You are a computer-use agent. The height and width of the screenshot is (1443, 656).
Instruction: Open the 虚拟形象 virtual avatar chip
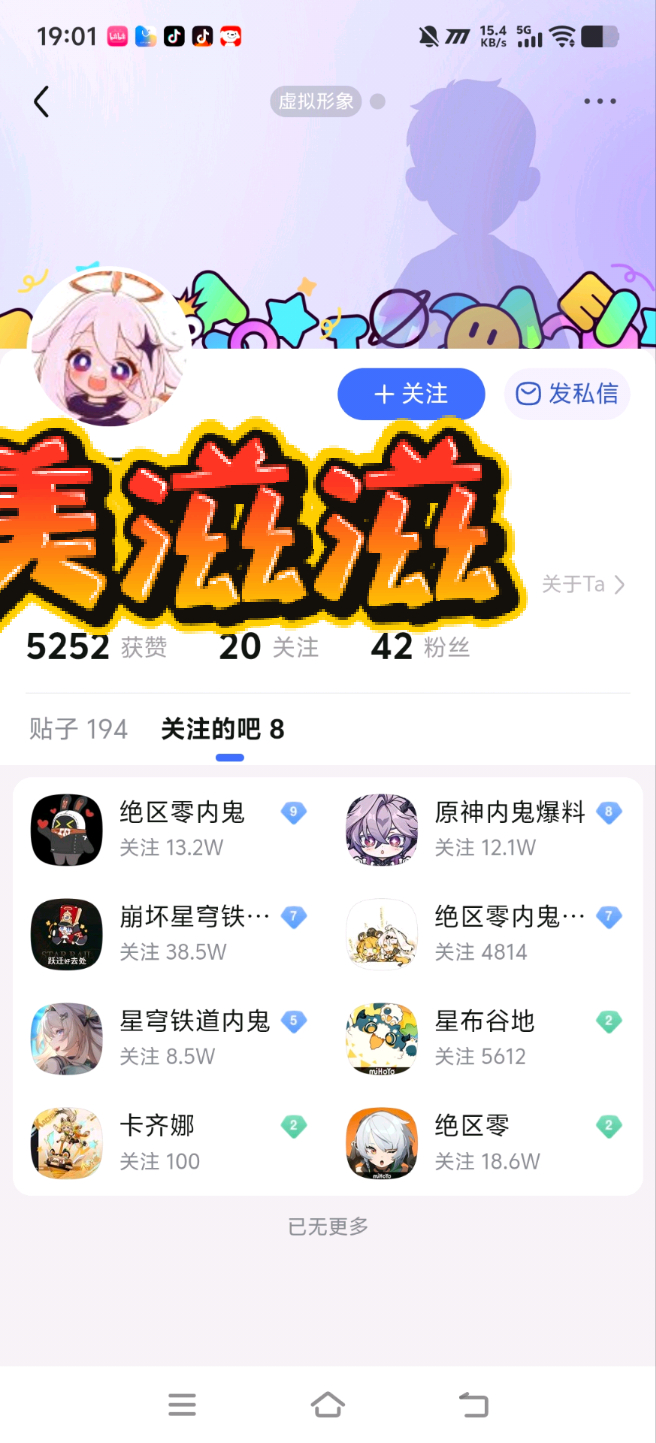[x=317, y=101]
